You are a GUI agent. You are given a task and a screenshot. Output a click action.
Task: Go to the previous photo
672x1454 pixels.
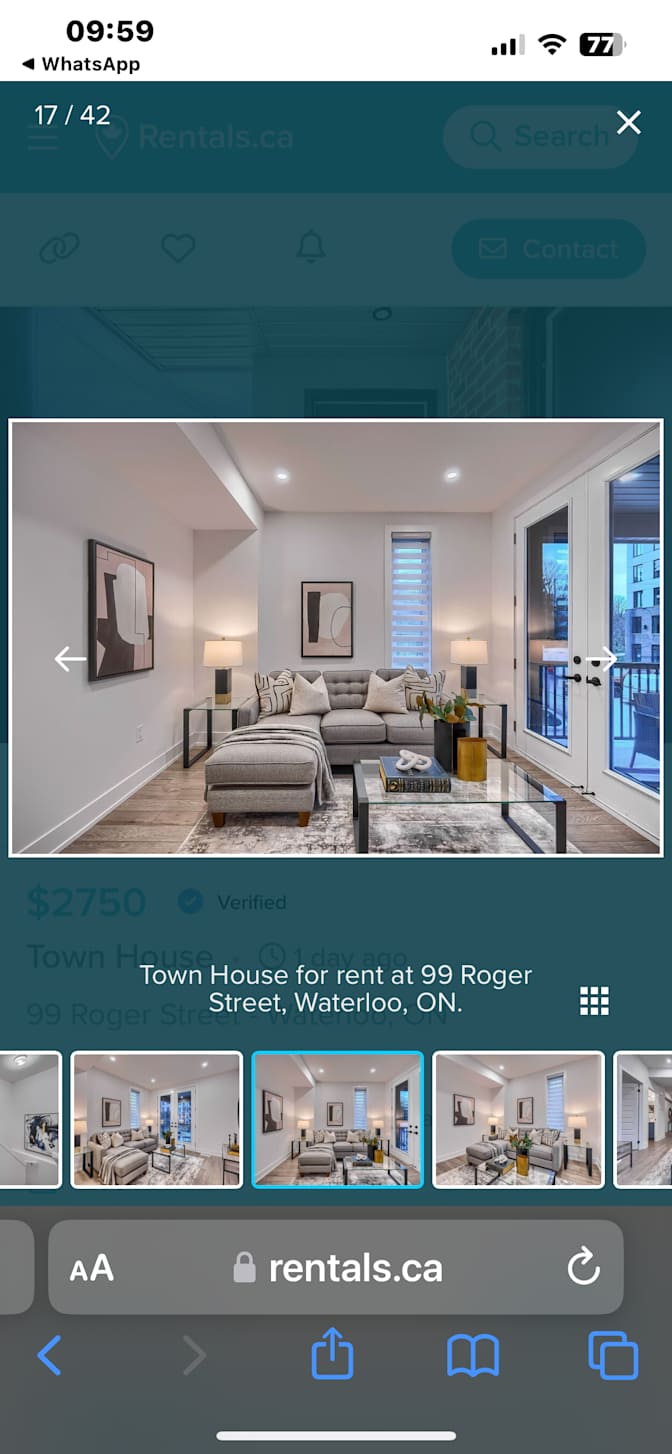pos(70,659)
